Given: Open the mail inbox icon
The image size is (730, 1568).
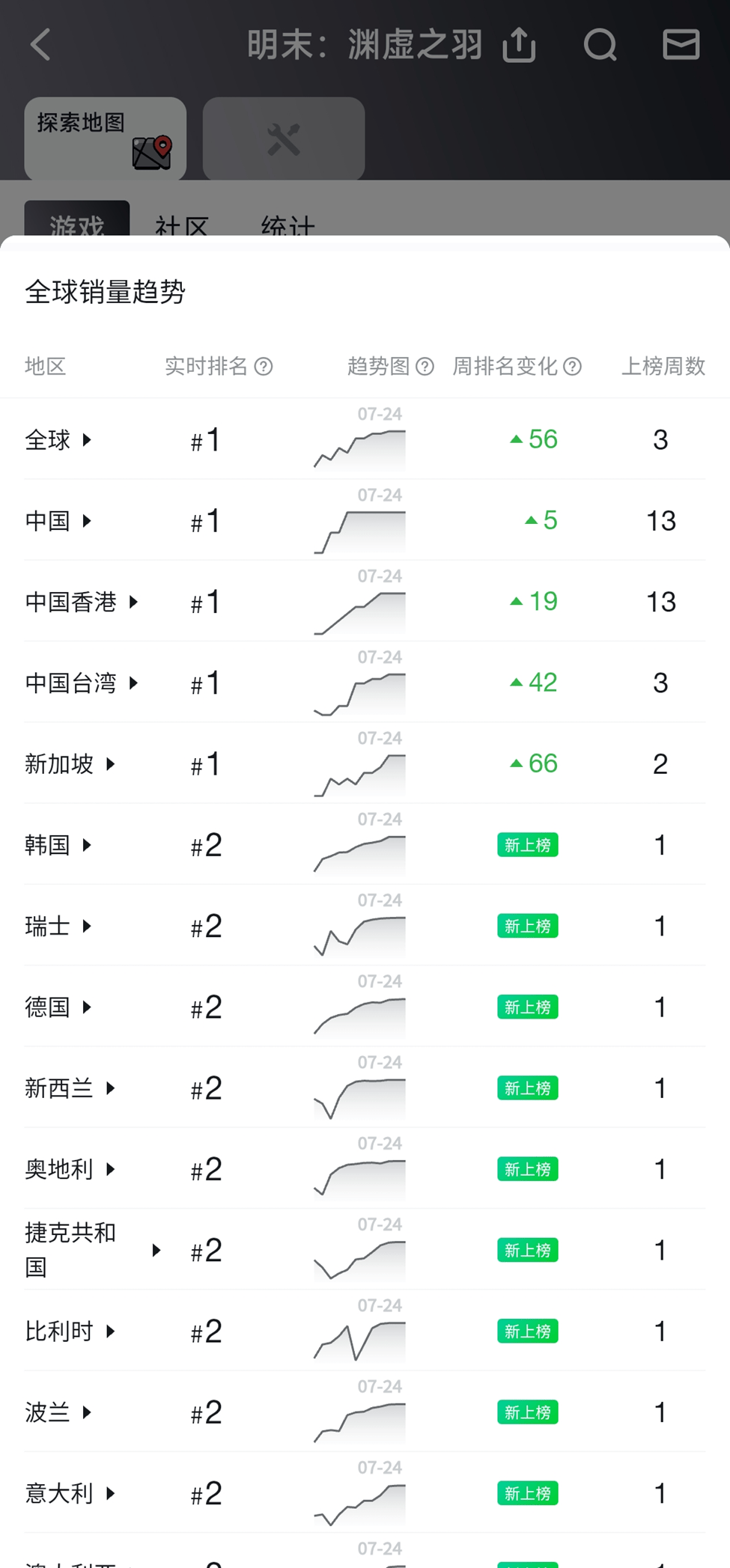Looking at the screenshot, I should (681, 45).
